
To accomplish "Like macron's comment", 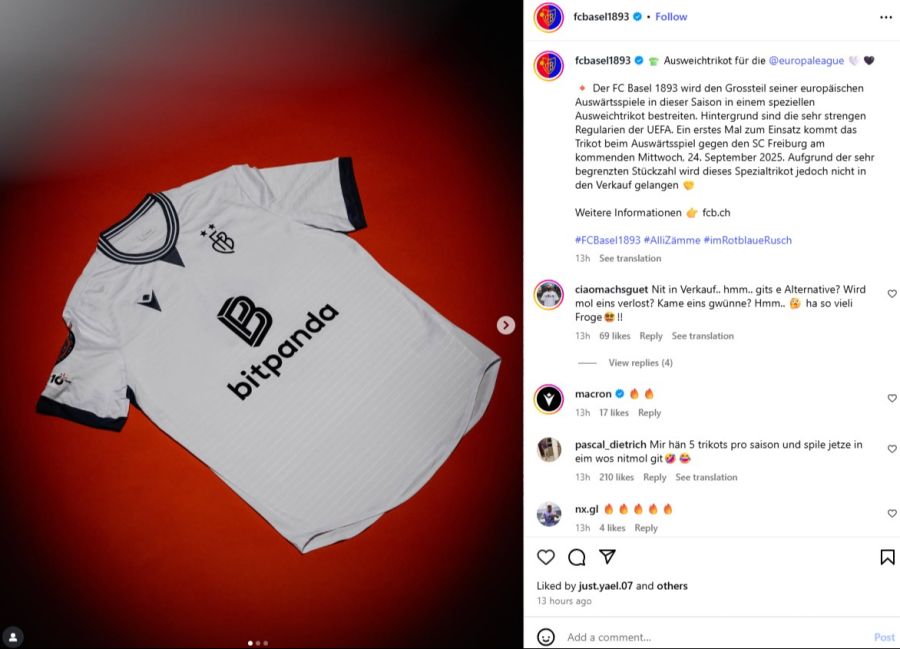I will [892, 398].
